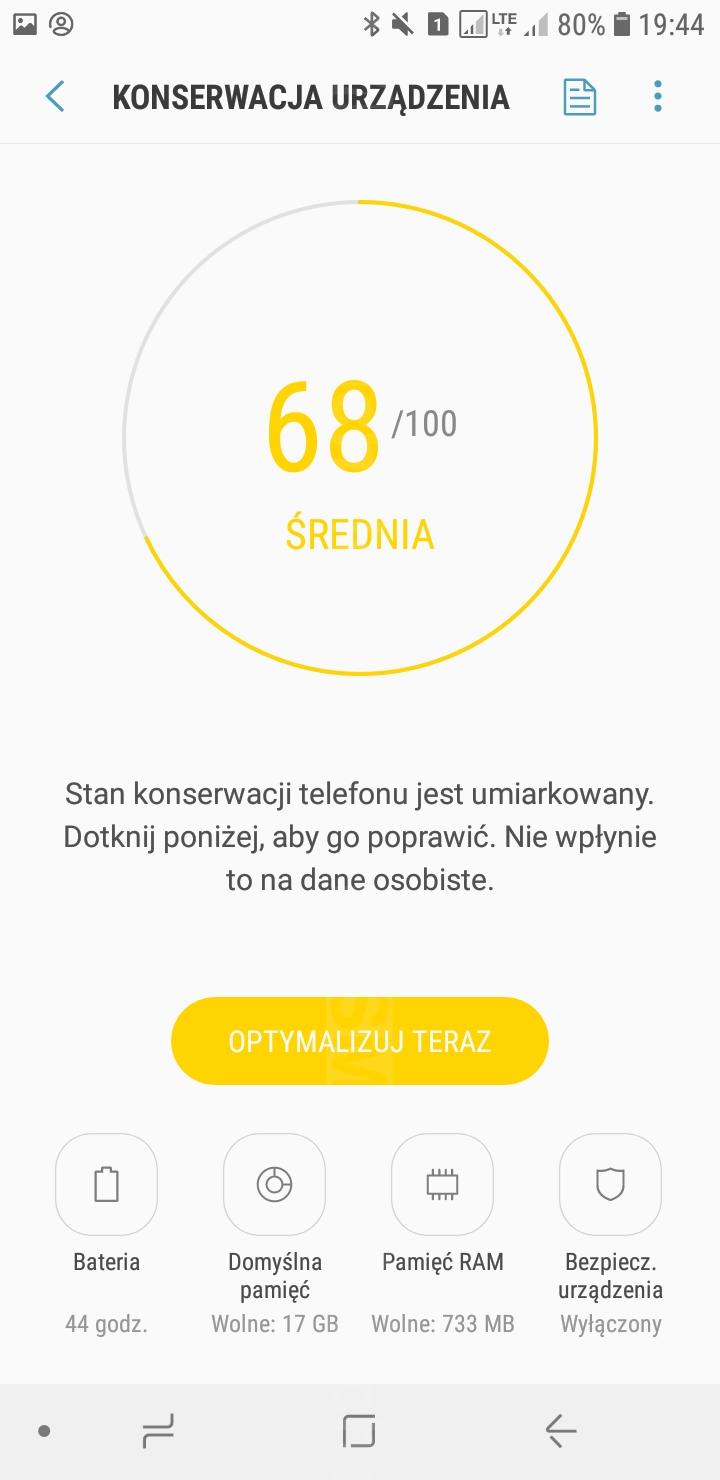Open recent apps from navigation bar
The width and height of the screenshot is (720, 1480).
[158, 1431]
